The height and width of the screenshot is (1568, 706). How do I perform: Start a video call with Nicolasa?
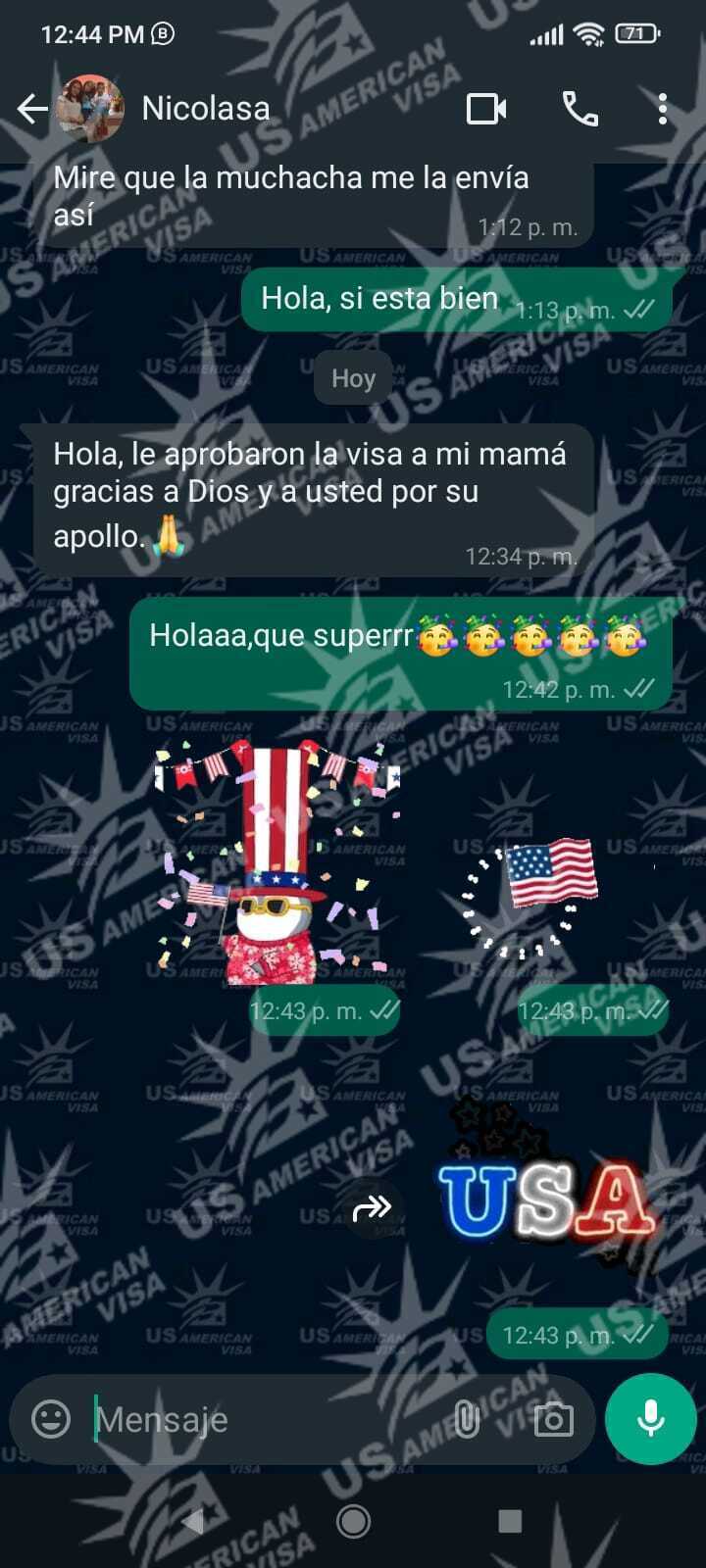pyautogui.click(x=486, y=109)
